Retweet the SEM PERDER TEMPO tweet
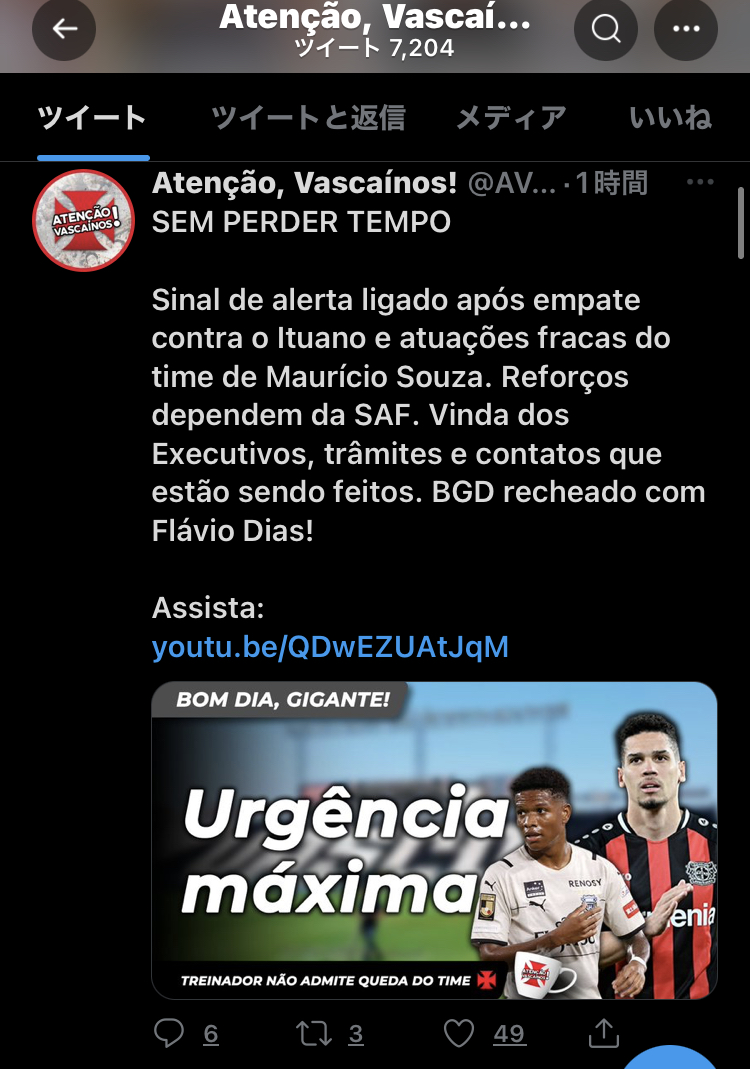 click(315, 1033)
